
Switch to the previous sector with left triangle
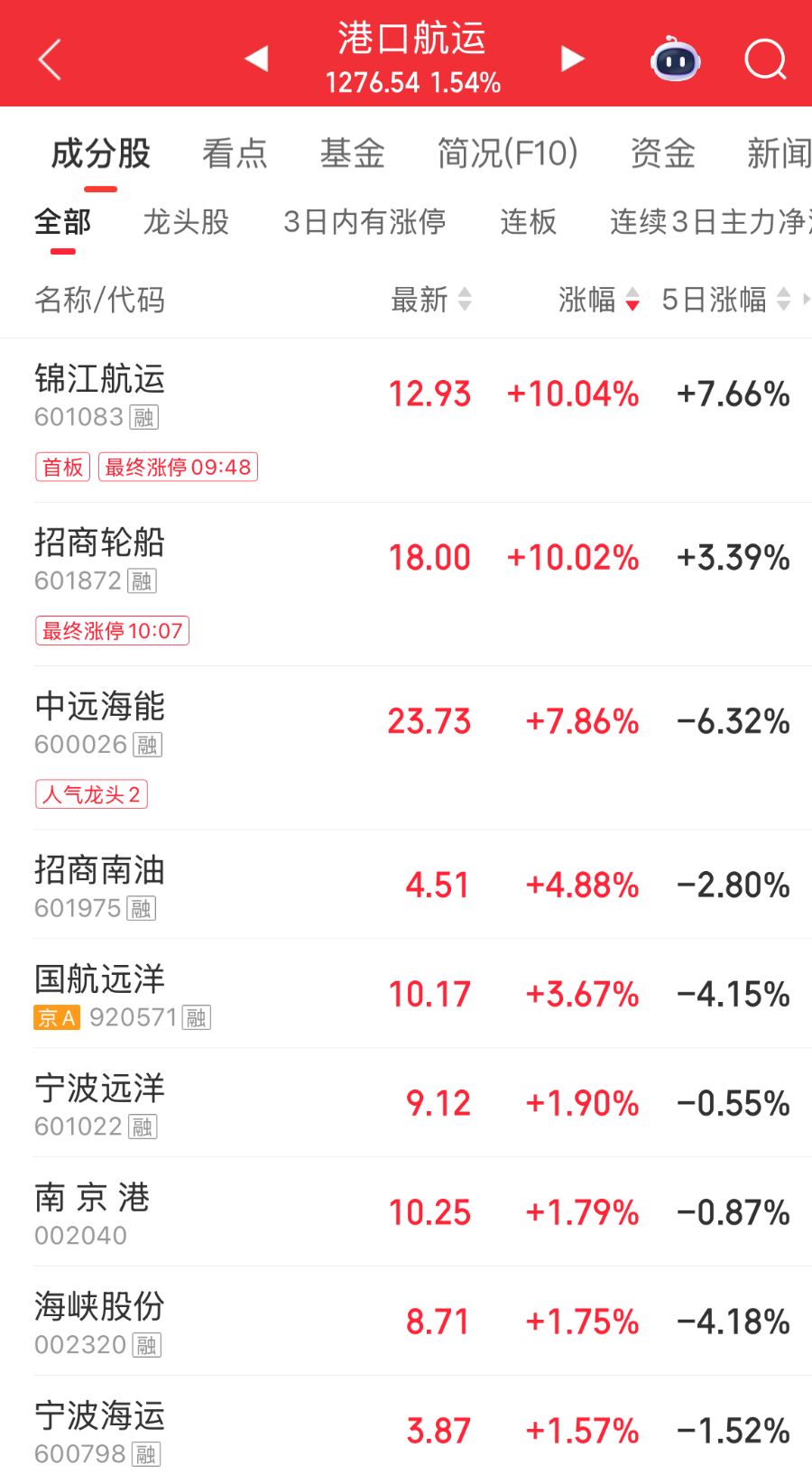point(256,59)
